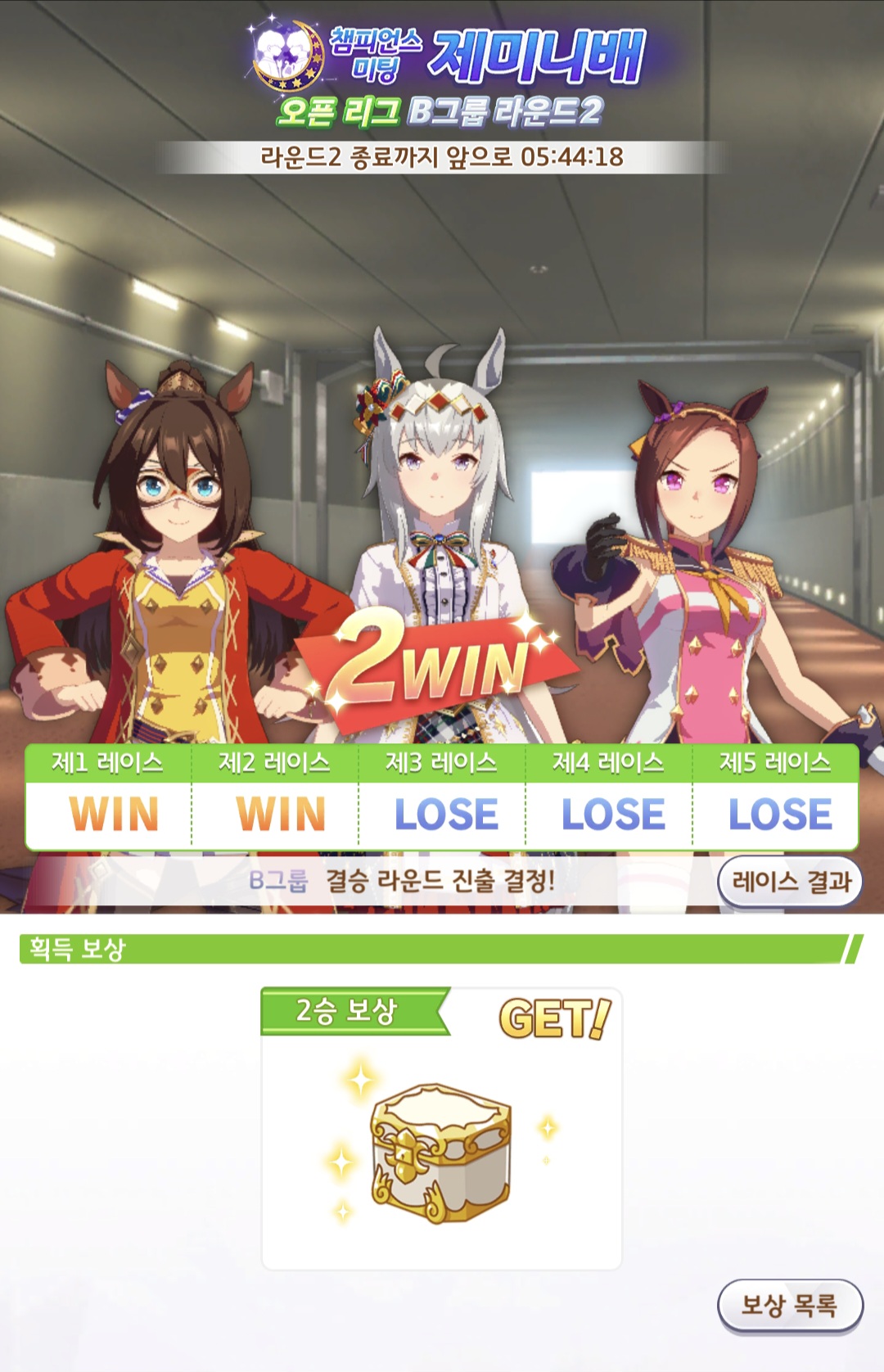Screen dimensions: 884x1372
Task: Open the 레이스 결과 race results button
Action: [x=790, y=882]
